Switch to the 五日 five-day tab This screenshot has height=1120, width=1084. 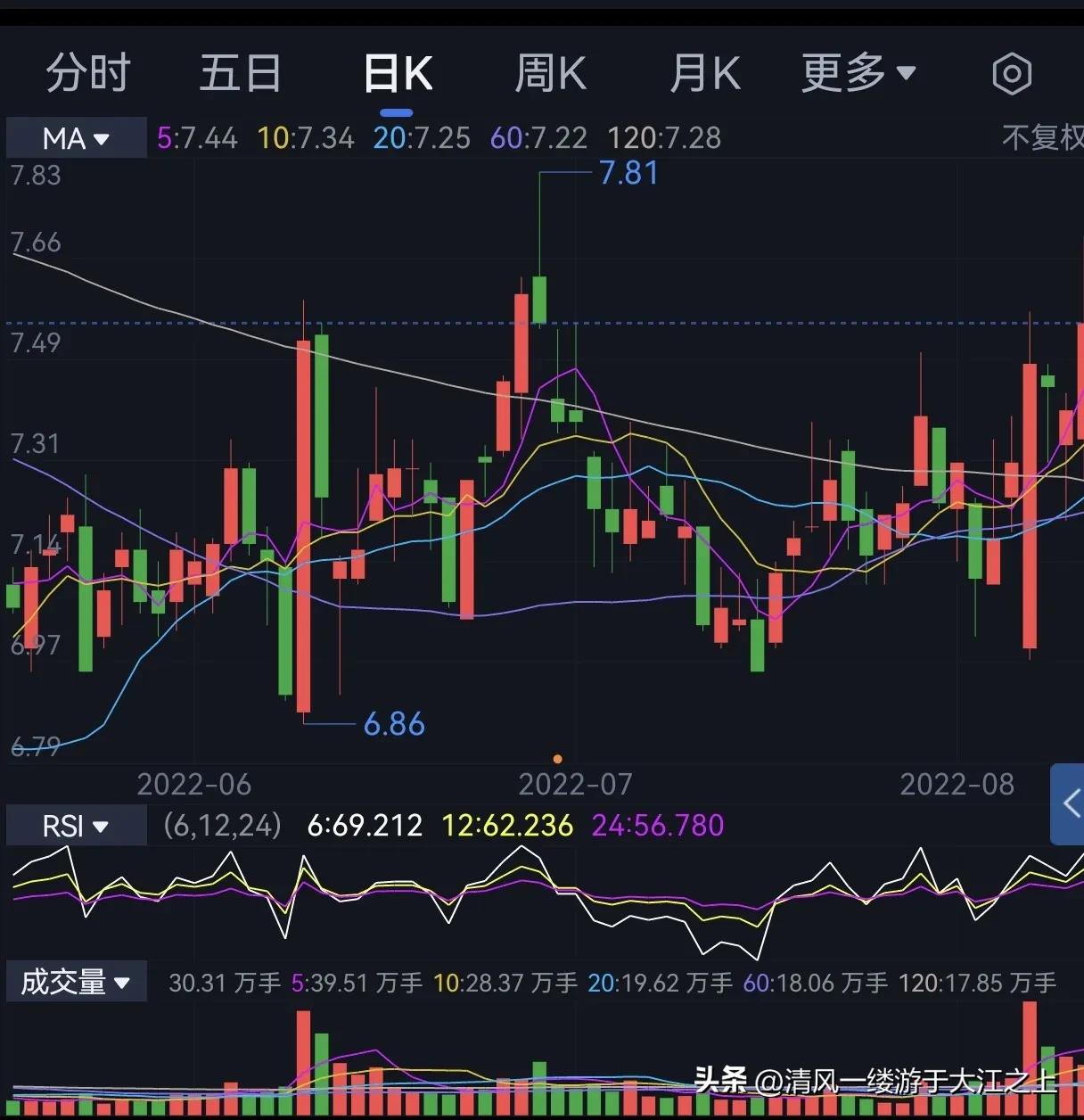tap(241, 72)
